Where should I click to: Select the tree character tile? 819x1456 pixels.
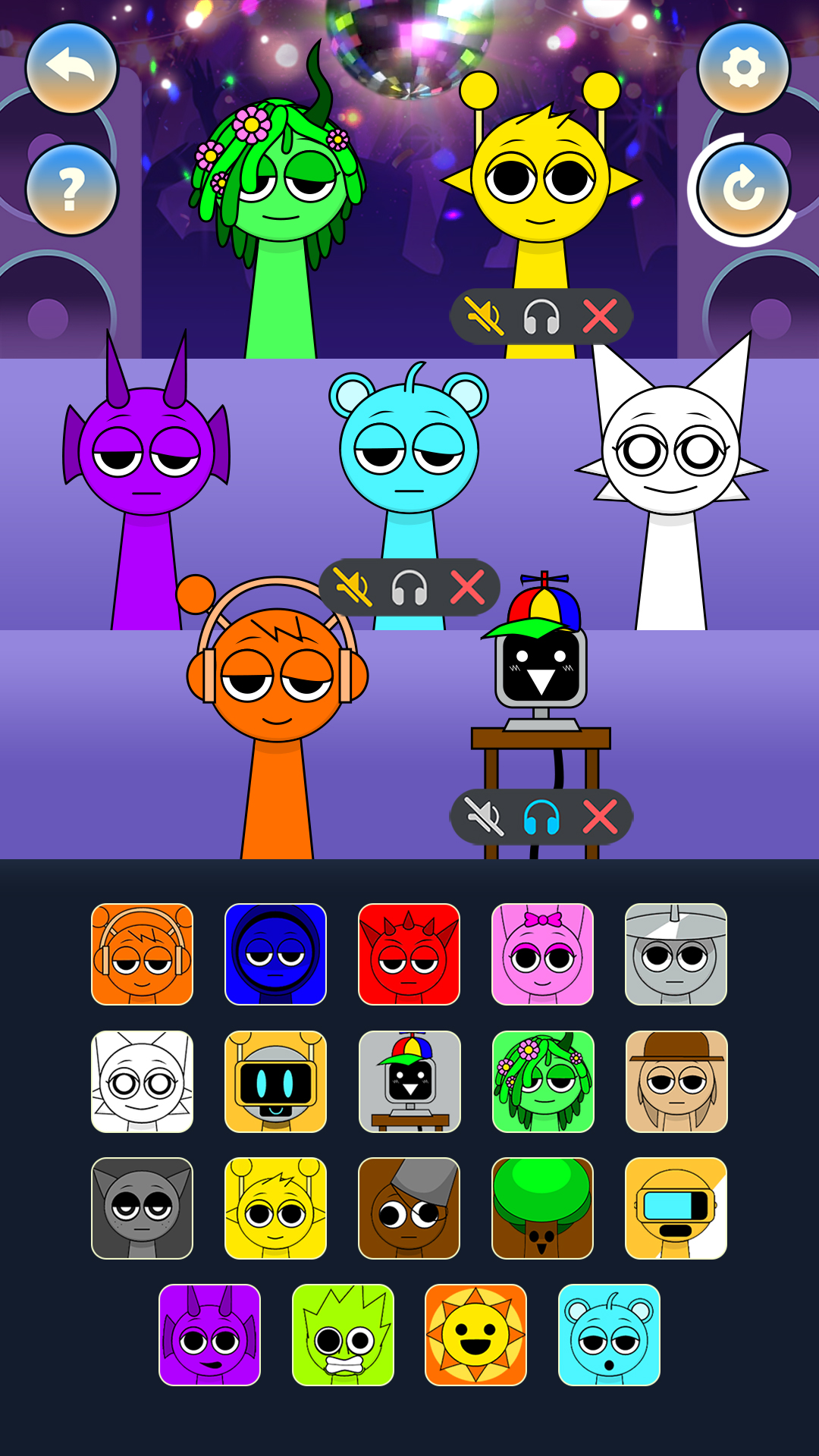click(542, 1208)
